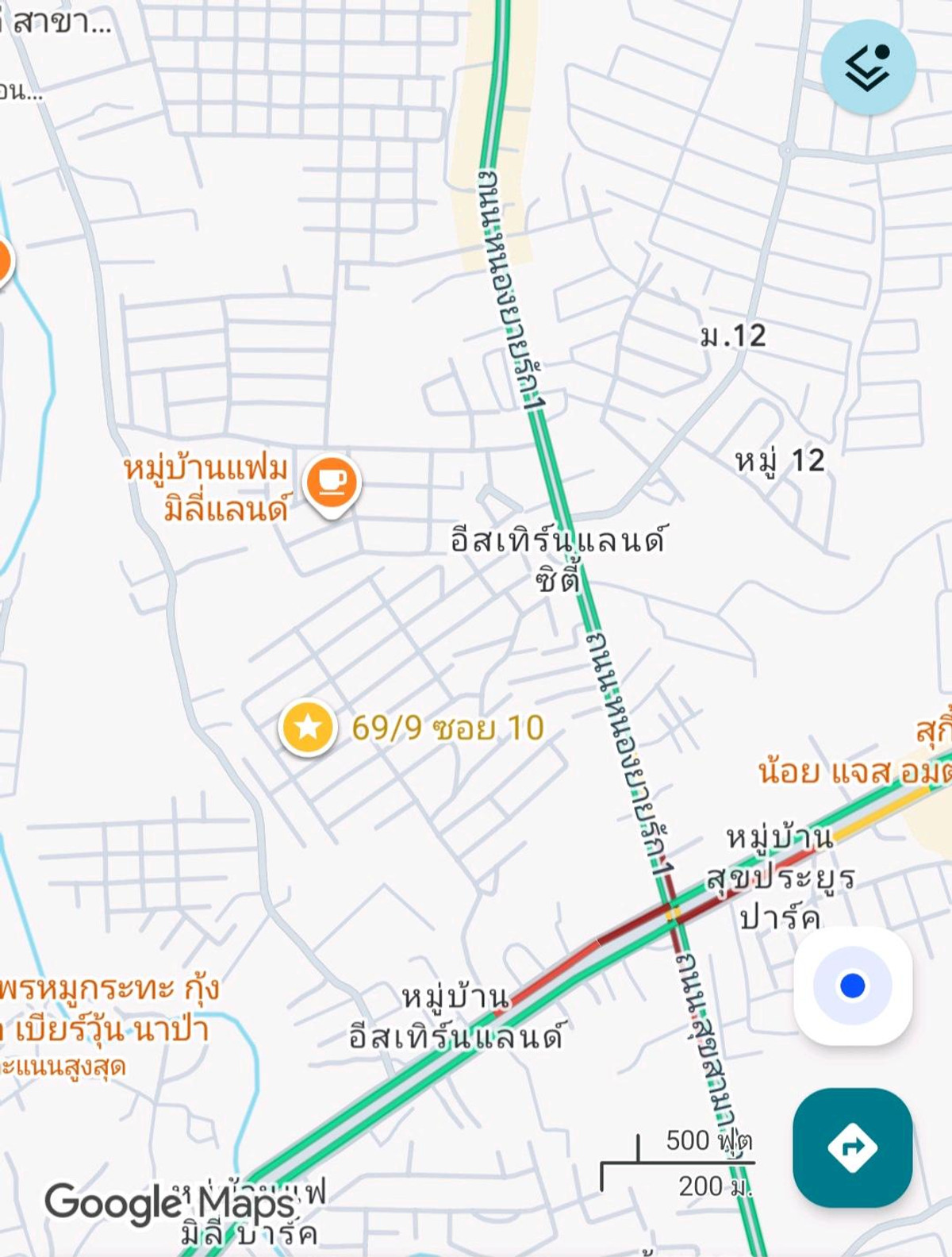Open the น้อย แจส อมต place label
This screenshot has width=952, height=1257.
tap(854, 771)
